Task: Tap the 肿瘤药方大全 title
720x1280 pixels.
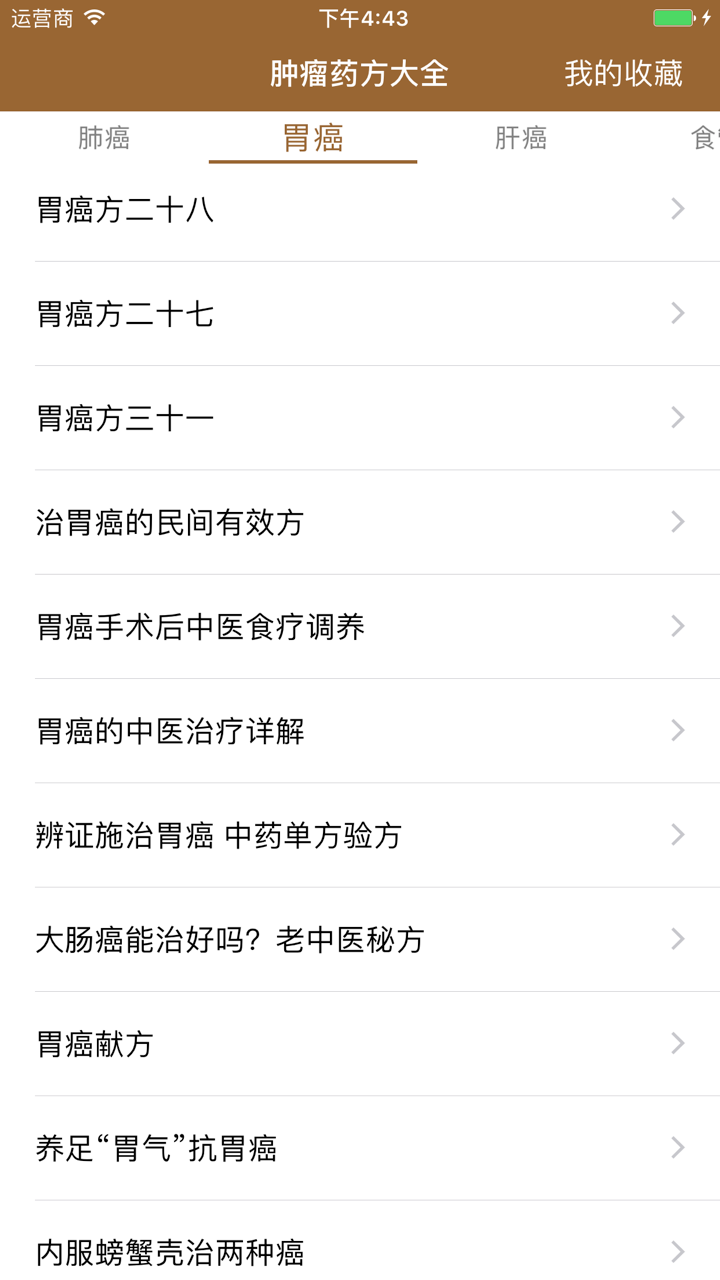Action: pyautogui.click(x=360, y=73)
